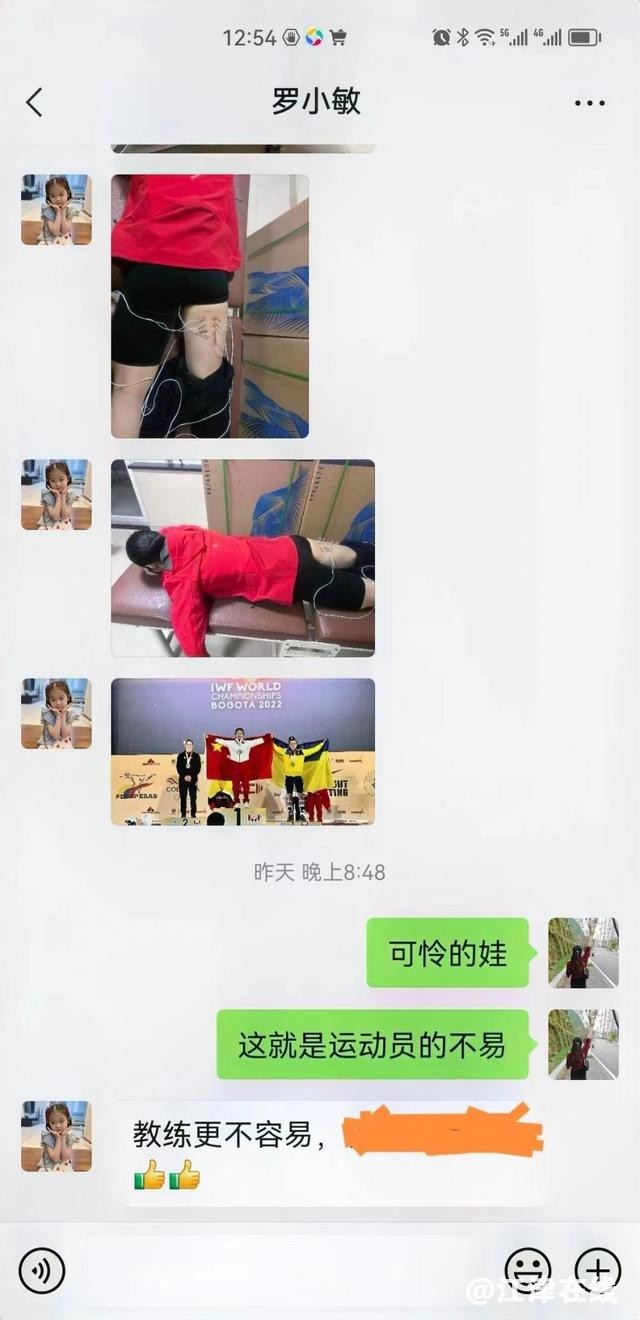Open sender avatar beside 教练更不容易 message
The height and width of the screenshot is (1320, 640).
tap(56, 1136)
